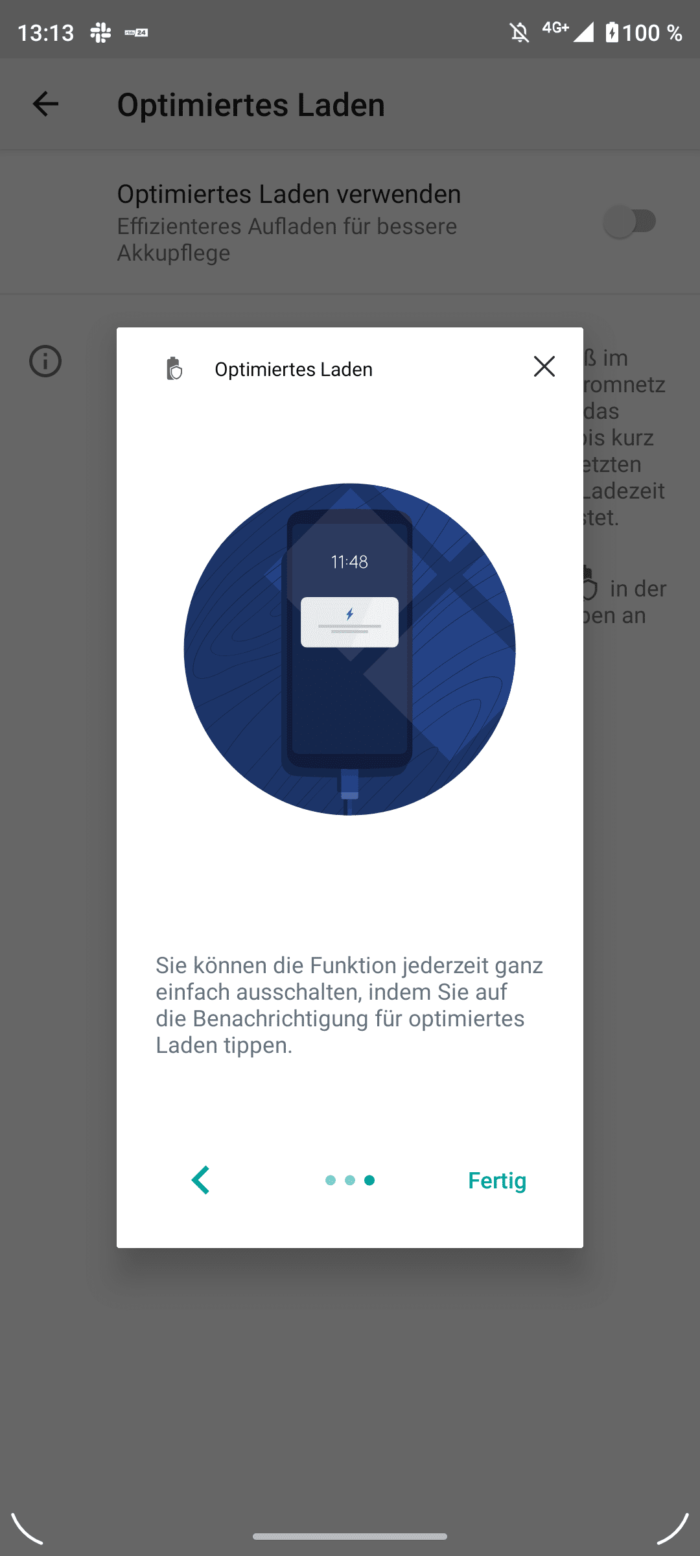Image resolution: width=700 pixels, height=1556 pixels.
Task: Tap the page indicator dots
Action: coord(350,1180)
